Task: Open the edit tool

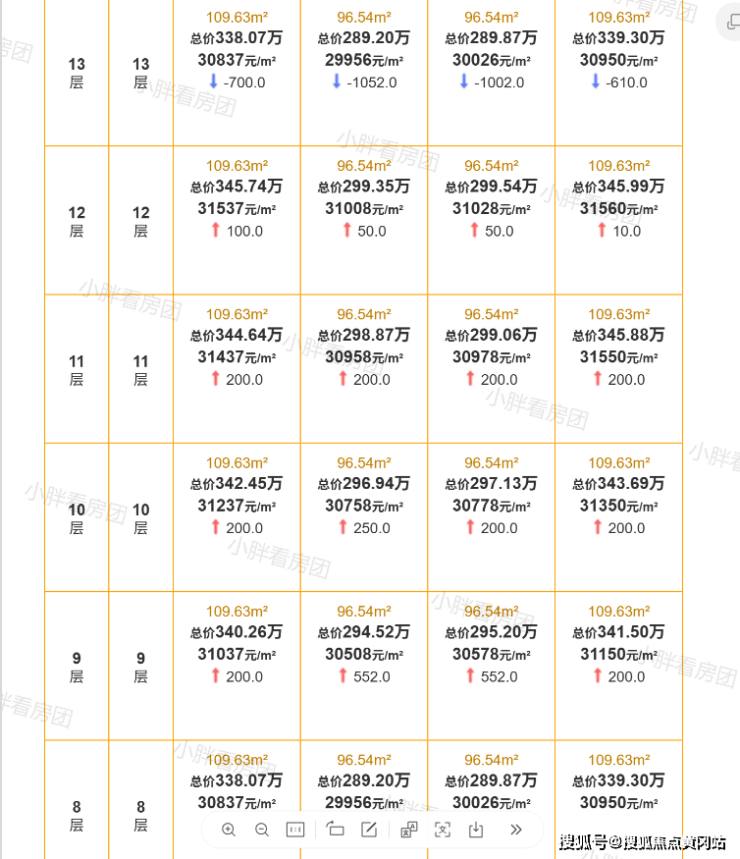Action: point(369,829)
